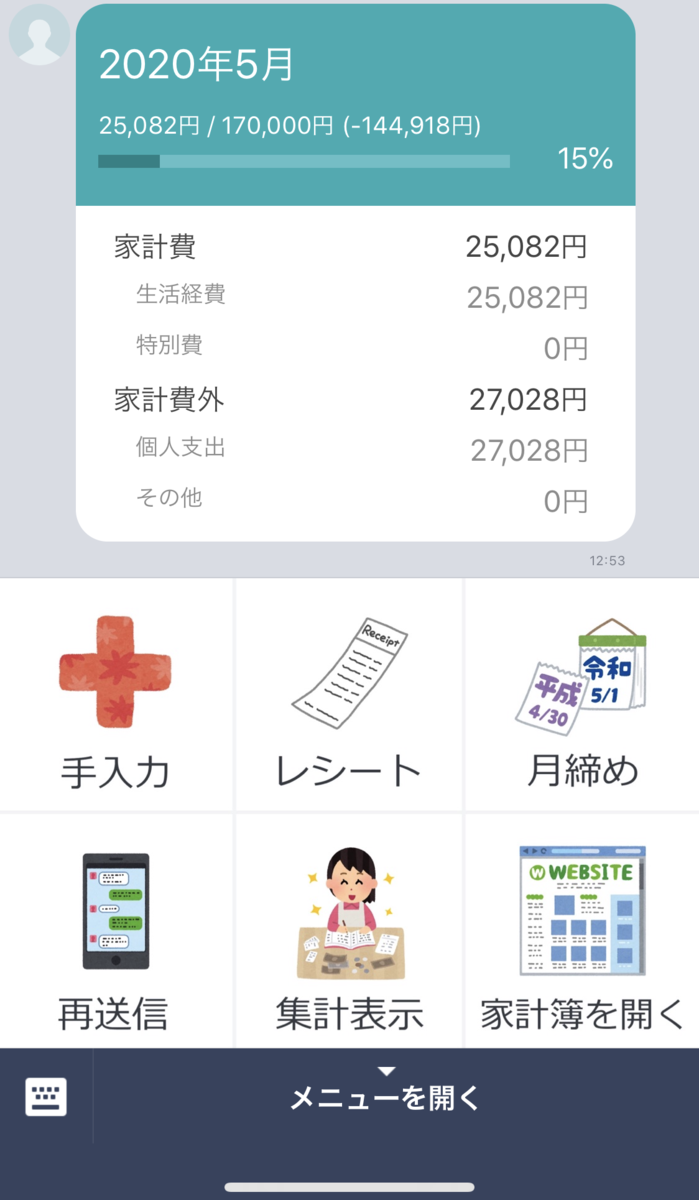Select the 月締め monthly closing tile
Screen dimensions: 699x1200
(x=582, y=695)
